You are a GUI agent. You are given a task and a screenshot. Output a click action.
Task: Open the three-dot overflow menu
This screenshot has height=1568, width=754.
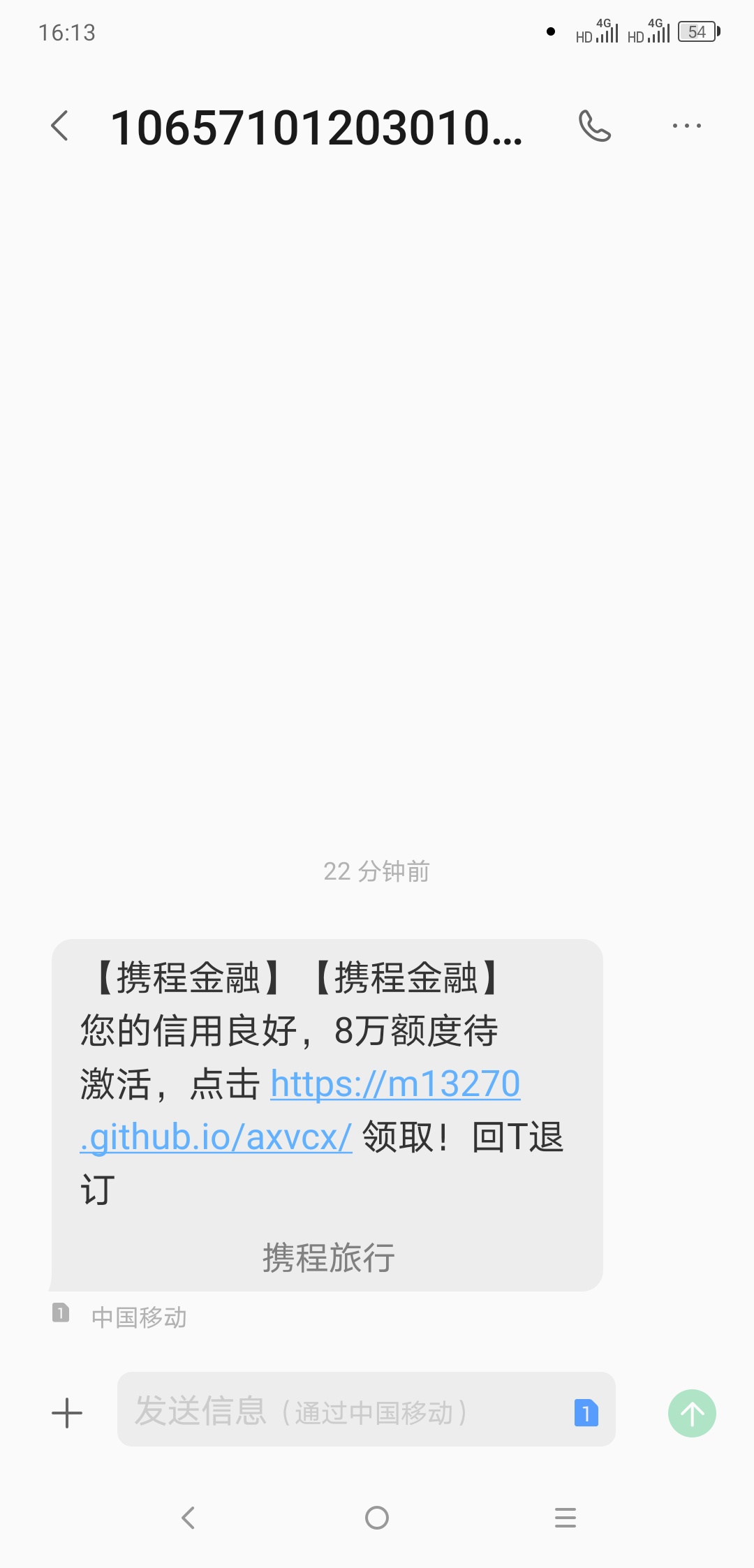pyautogui.click(x=687, y=126)
